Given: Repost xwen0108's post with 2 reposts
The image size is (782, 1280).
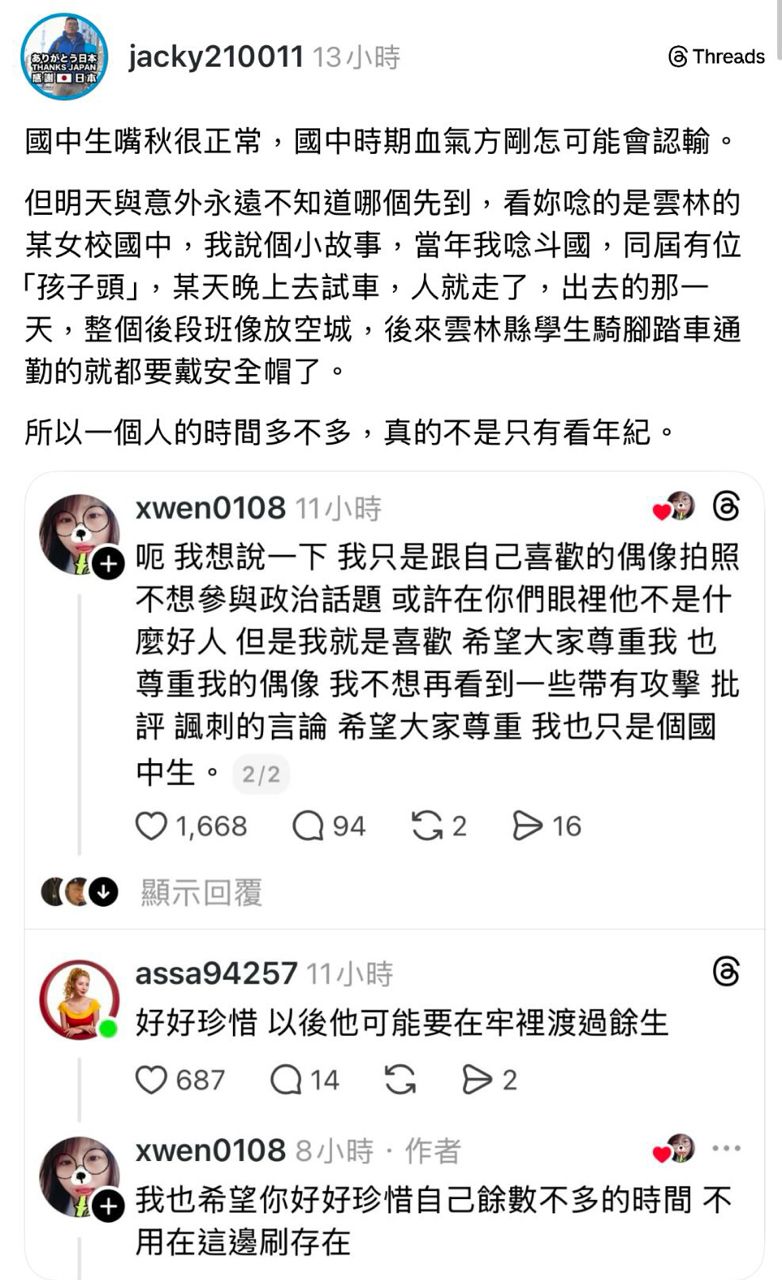Looking at the screenshot, I should (x=439, y=826).
